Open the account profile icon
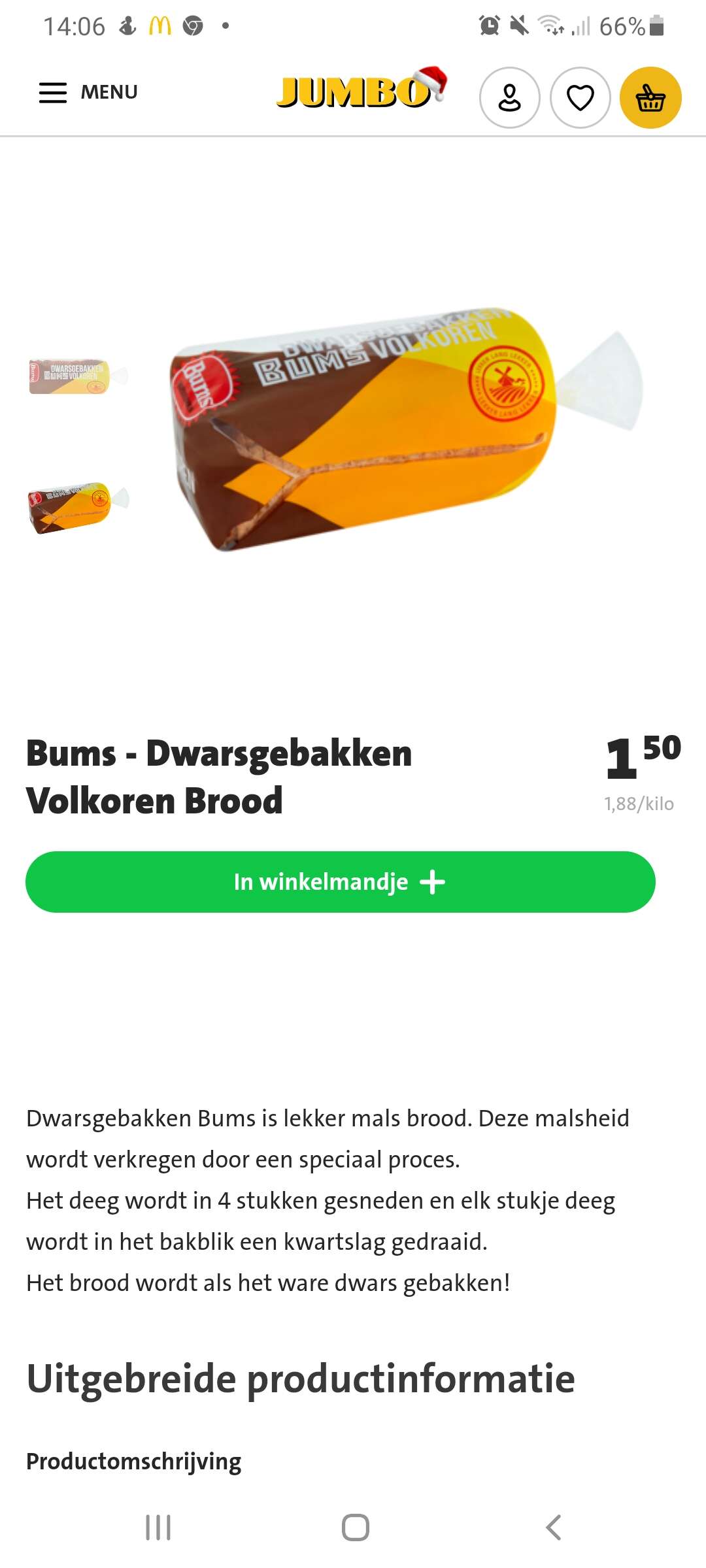 click(x=510, y=98)
